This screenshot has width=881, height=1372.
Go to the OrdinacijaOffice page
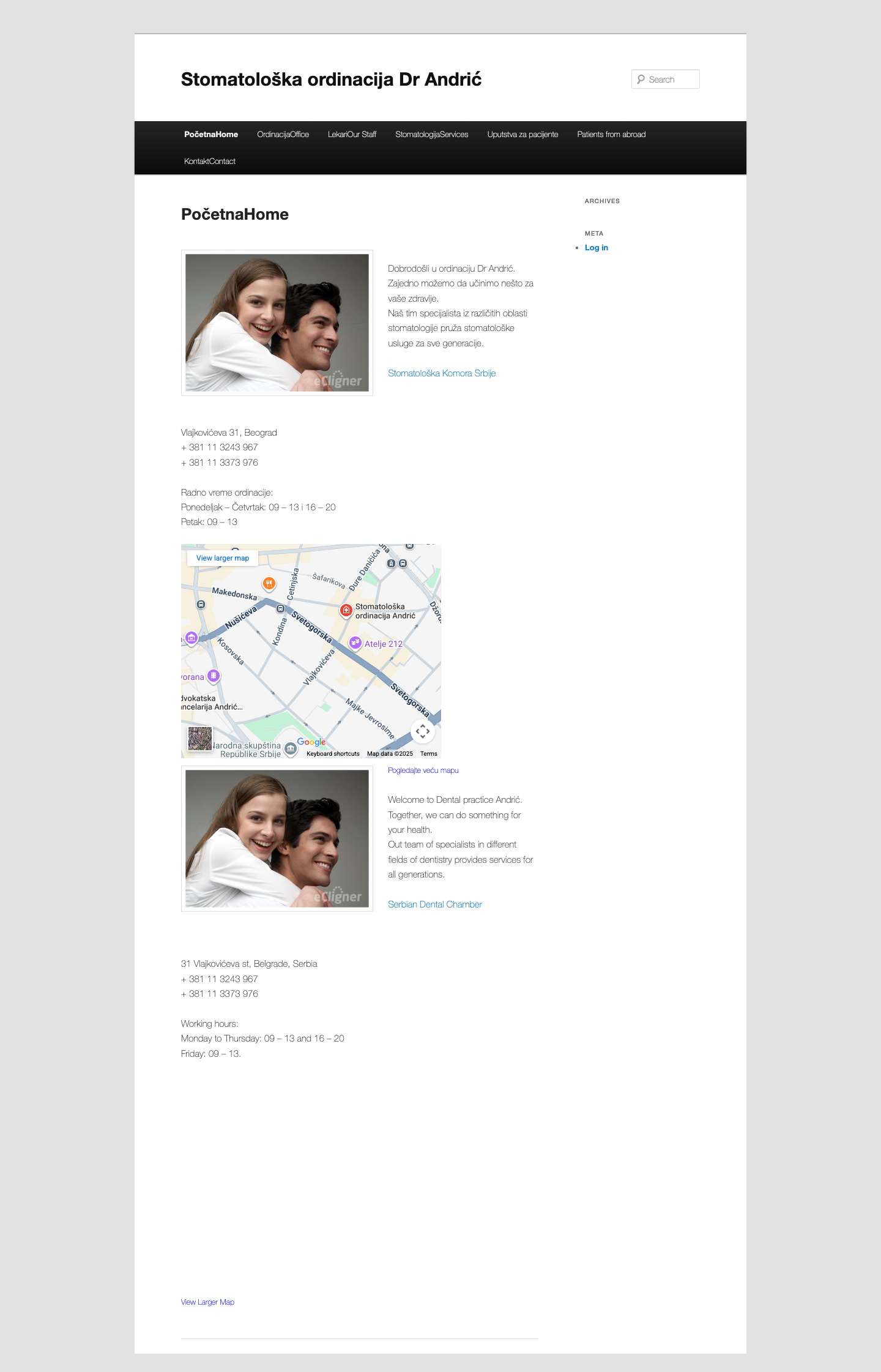click(283, 135)
